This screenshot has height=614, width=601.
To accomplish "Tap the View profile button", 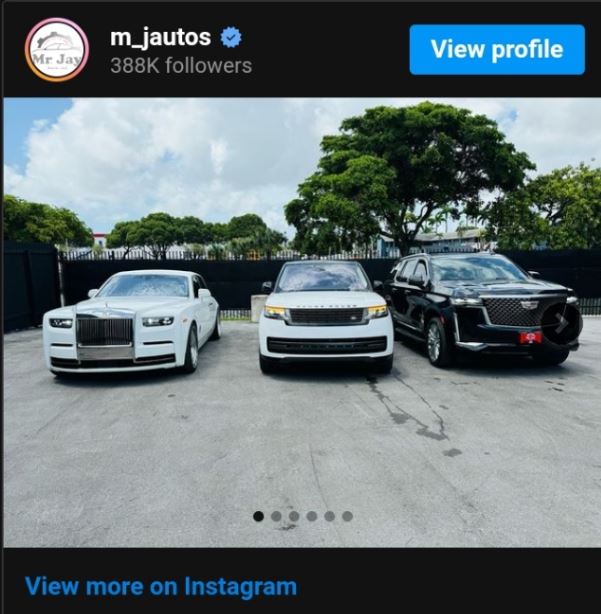I will (x=496, y=49).
